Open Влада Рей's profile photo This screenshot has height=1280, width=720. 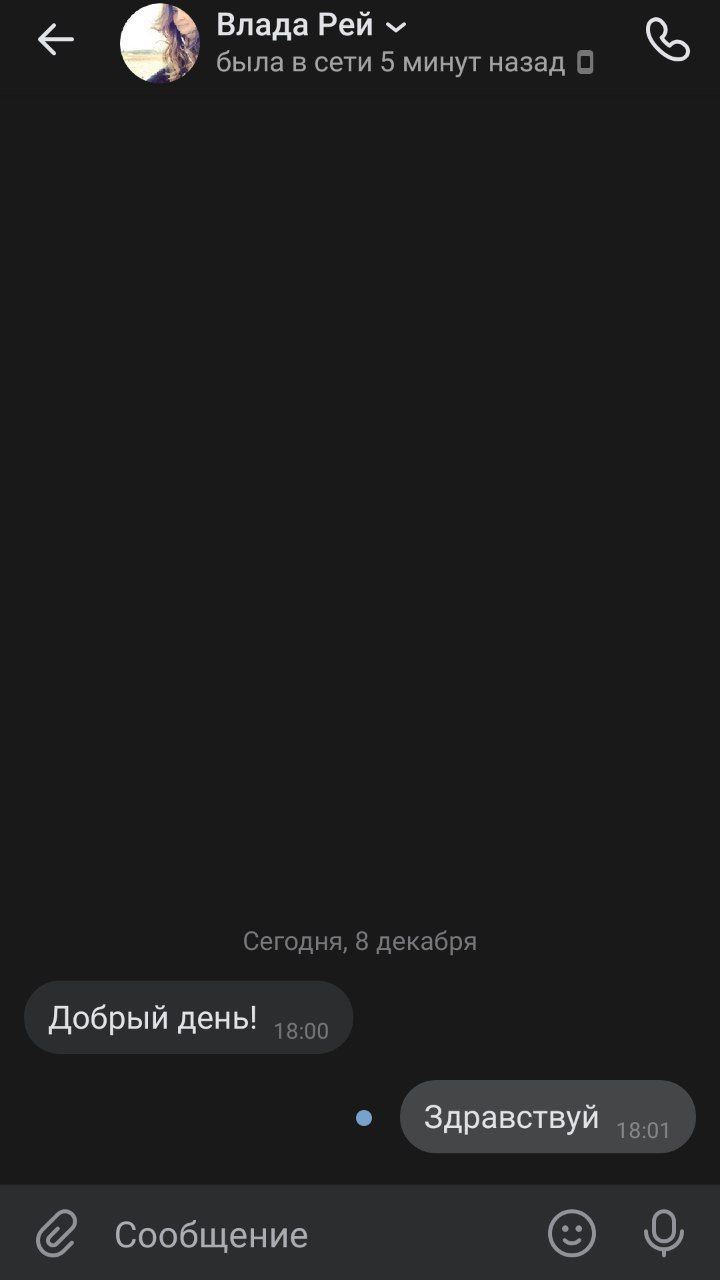(x=159, y=42)
